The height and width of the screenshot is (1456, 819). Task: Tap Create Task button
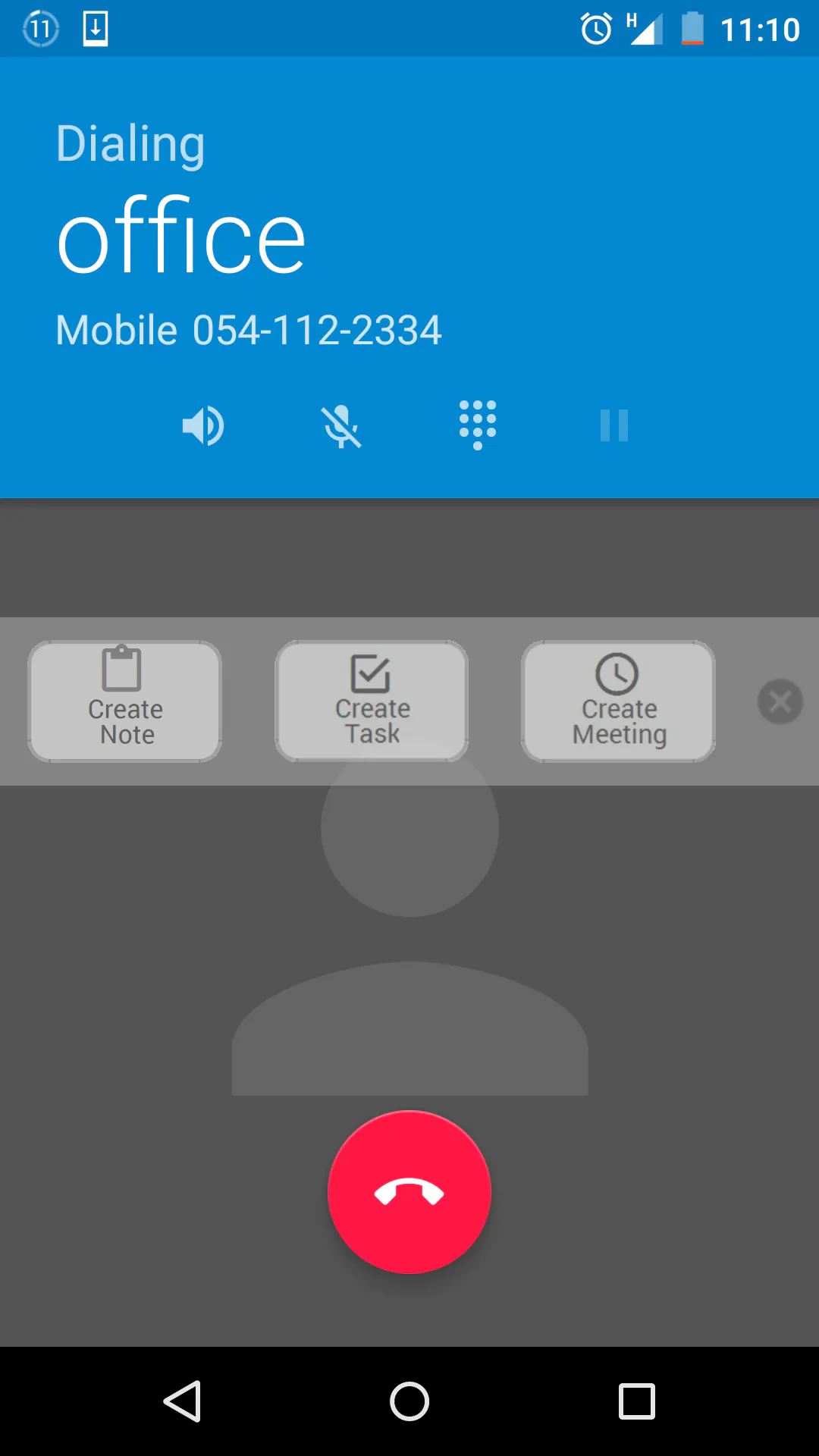[x=372, y=701]
